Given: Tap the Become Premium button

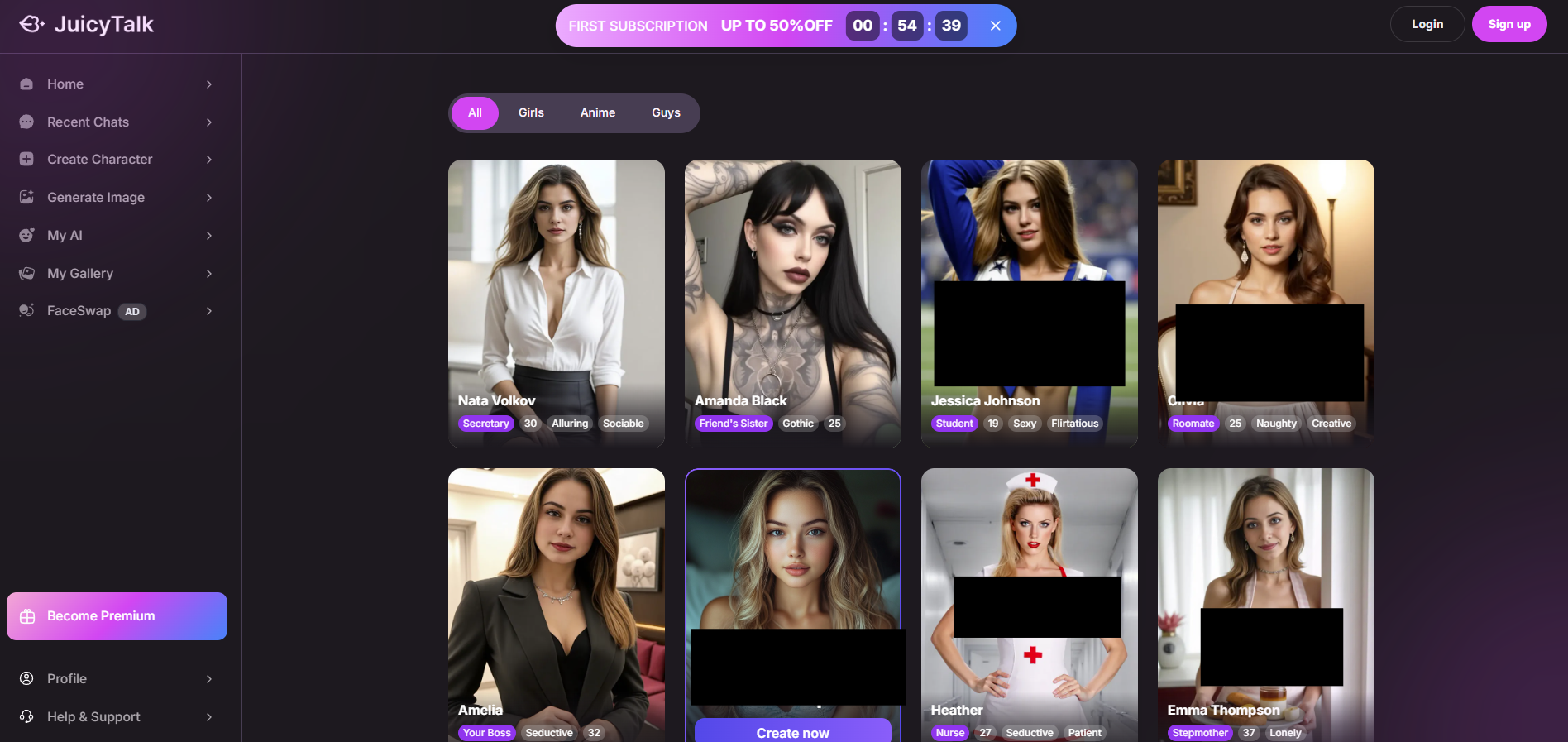Looking at the screenshot, I should (117, 616).
